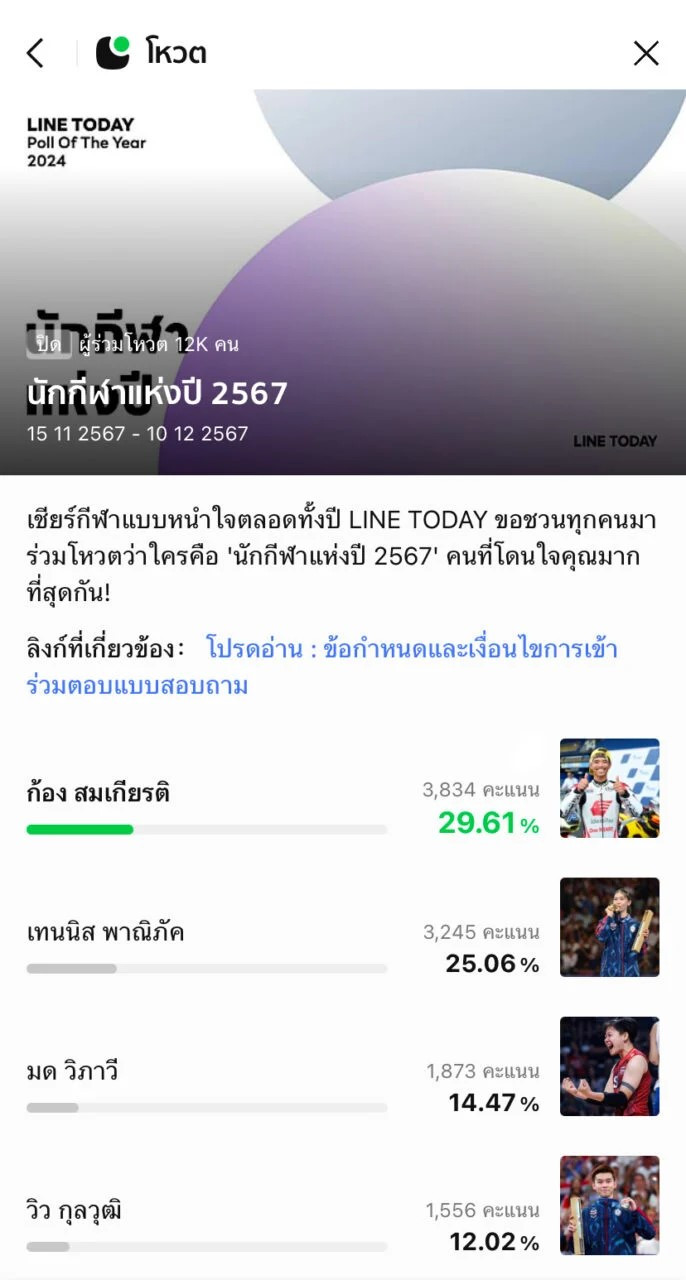Close the poll page with the X
This screenshot has height=1280, width=686.
(646, 53)
